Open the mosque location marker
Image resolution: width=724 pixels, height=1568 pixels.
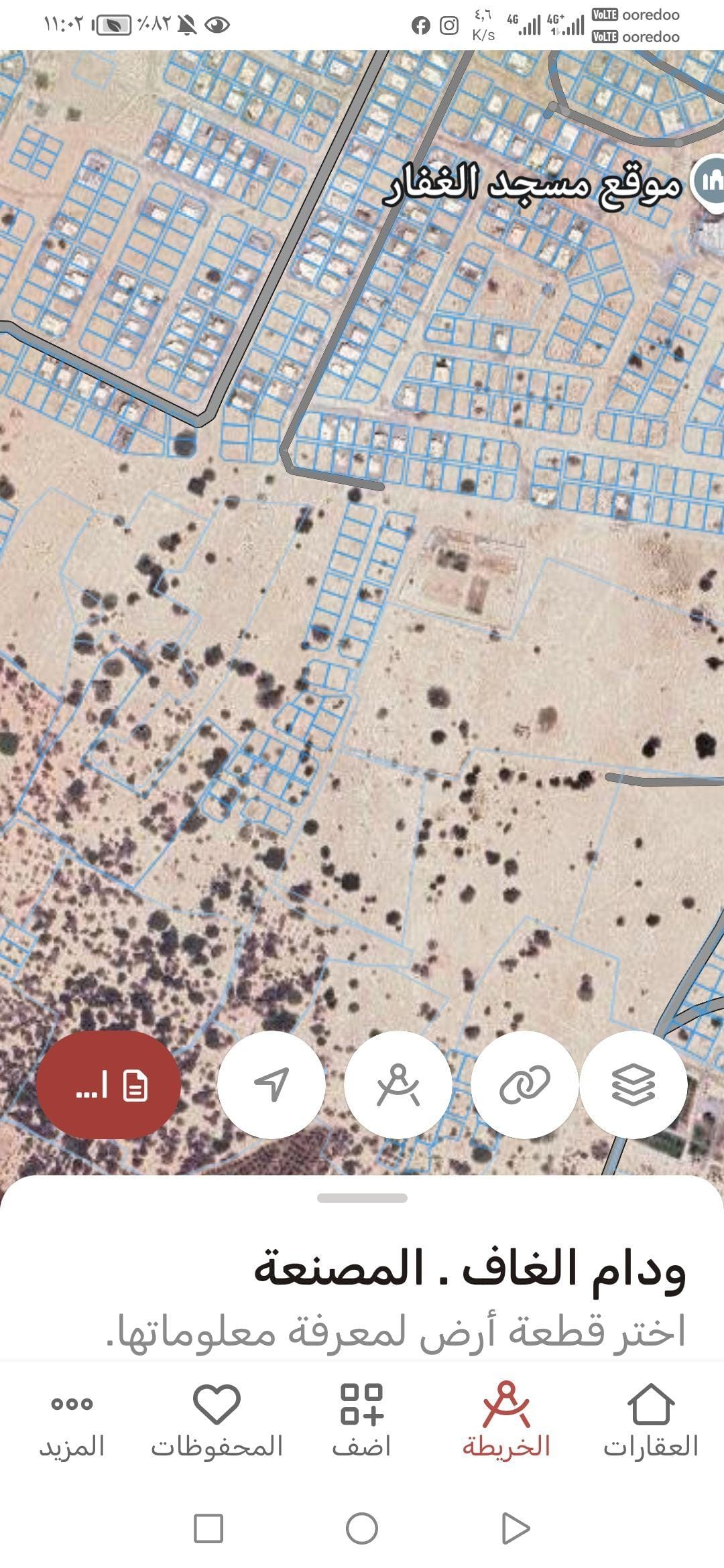(709, 181)
